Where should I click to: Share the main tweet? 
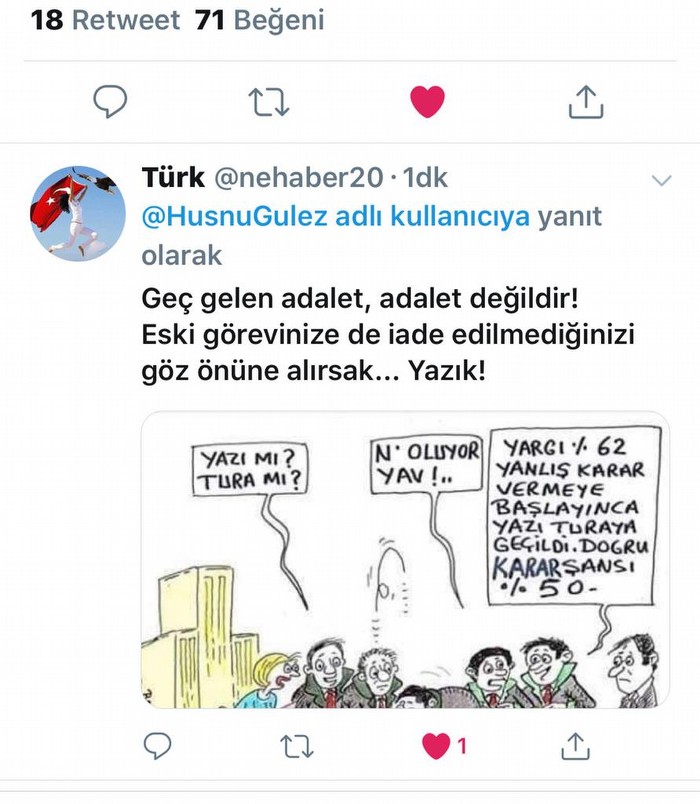(x=585, y=101)
